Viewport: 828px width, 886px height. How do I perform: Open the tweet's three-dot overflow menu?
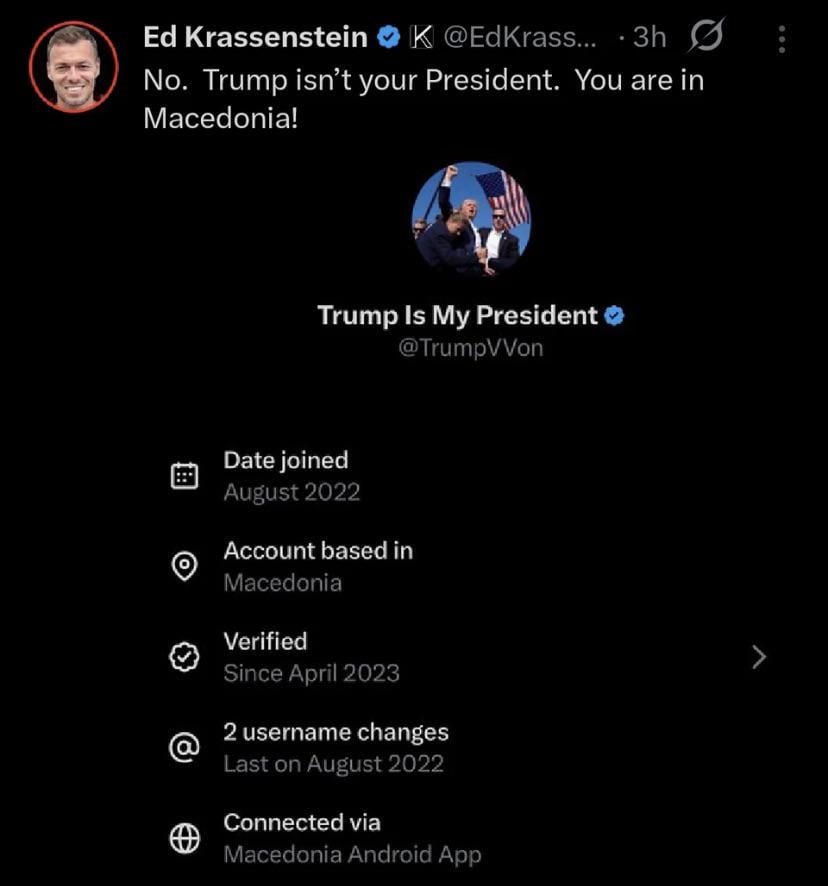[782, 39]
